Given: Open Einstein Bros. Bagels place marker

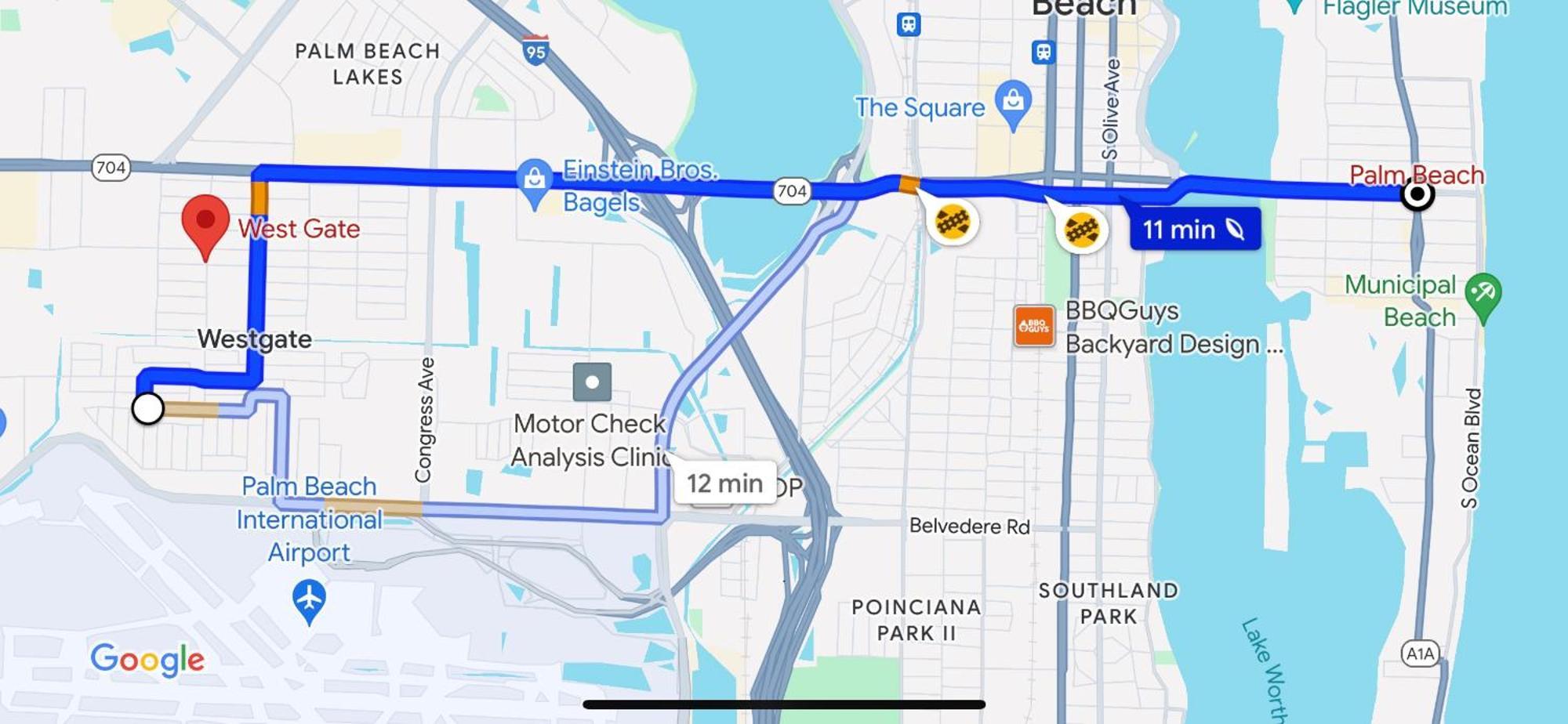Looking at the screenshot, I should (x=535, y=181).
